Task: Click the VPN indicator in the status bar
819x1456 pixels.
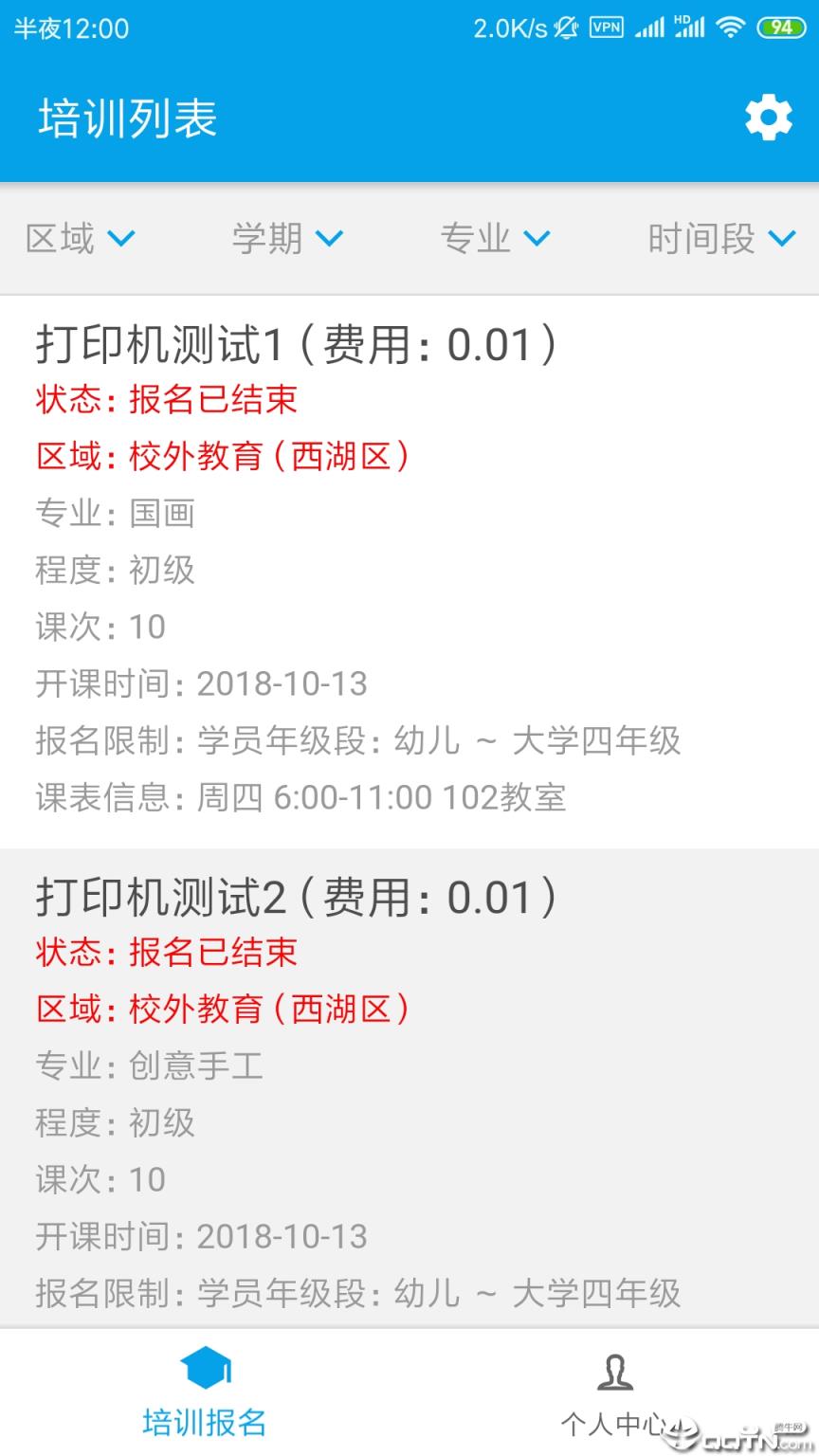Action: (605, 27)
